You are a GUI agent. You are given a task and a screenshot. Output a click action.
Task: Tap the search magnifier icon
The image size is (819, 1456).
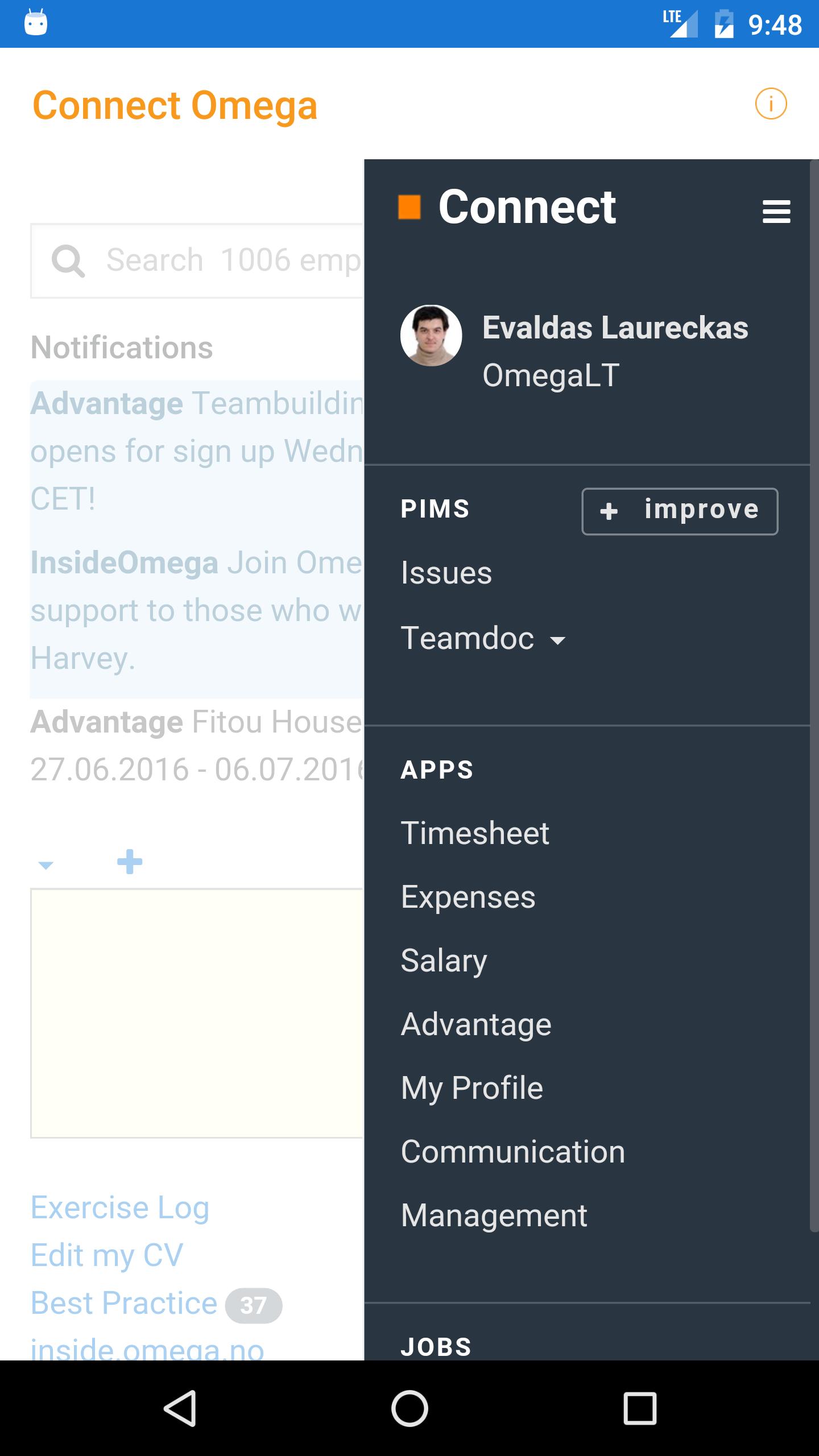coord(69,261)
